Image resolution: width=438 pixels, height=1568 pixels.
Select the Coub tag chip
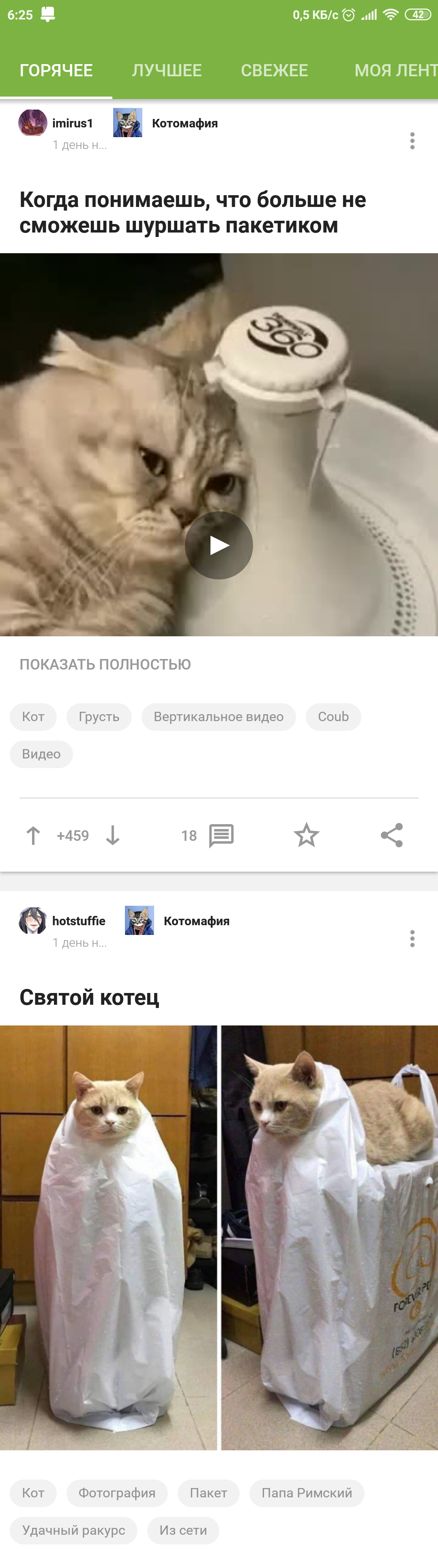coord(333,717)
